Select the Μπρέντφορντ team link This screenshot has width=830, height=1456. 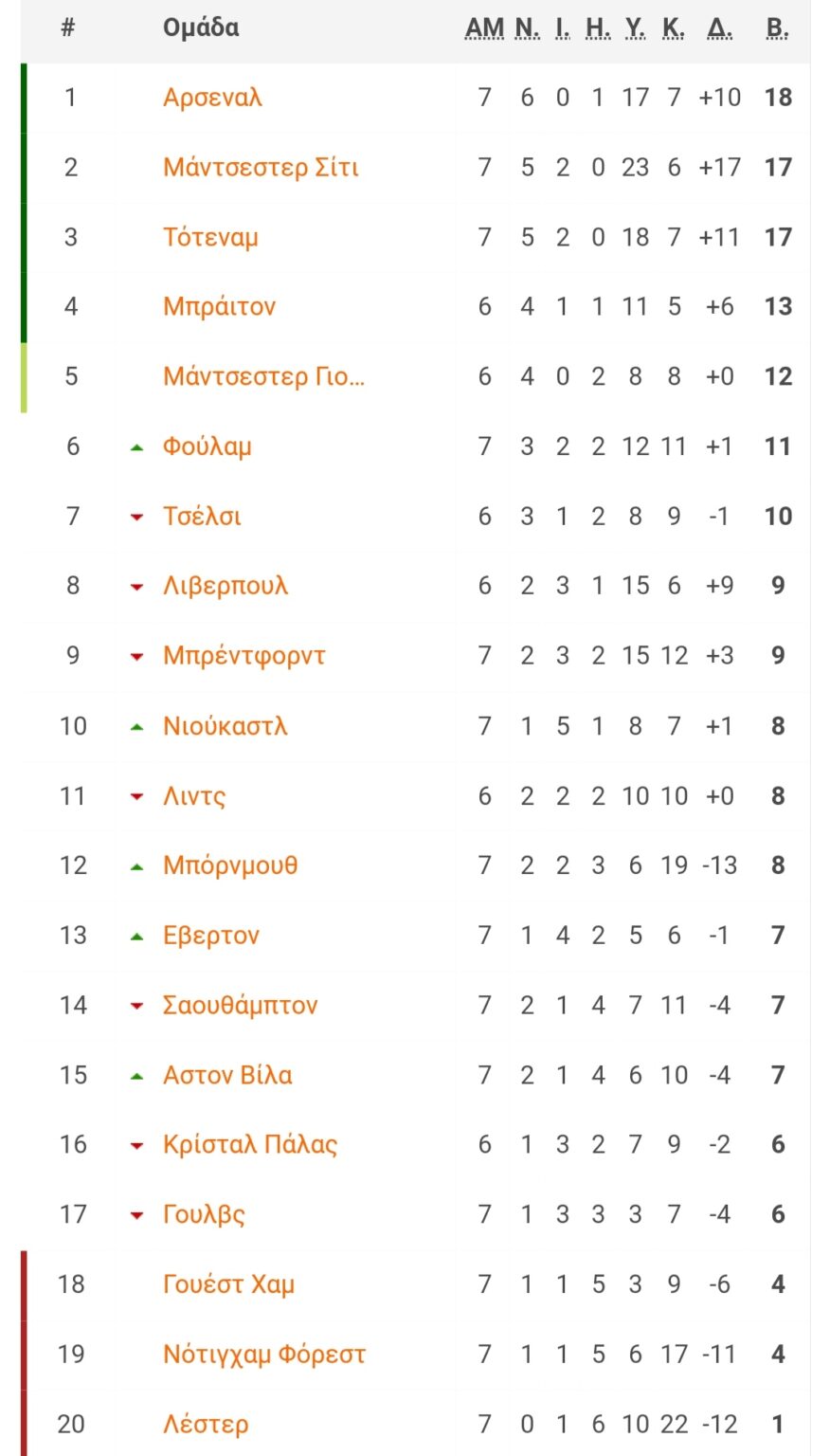[244, 656]
